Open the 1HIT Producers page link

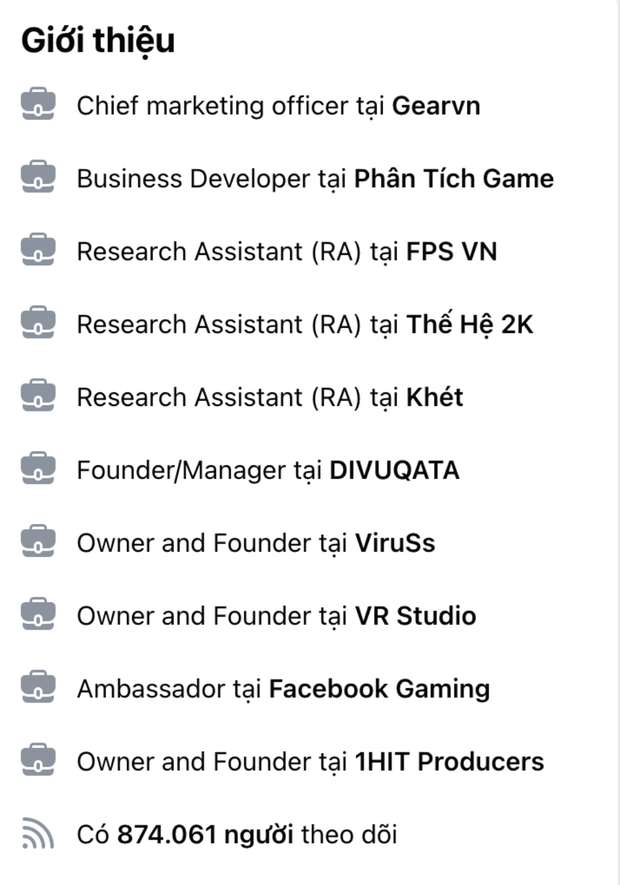tap(449, 762)
